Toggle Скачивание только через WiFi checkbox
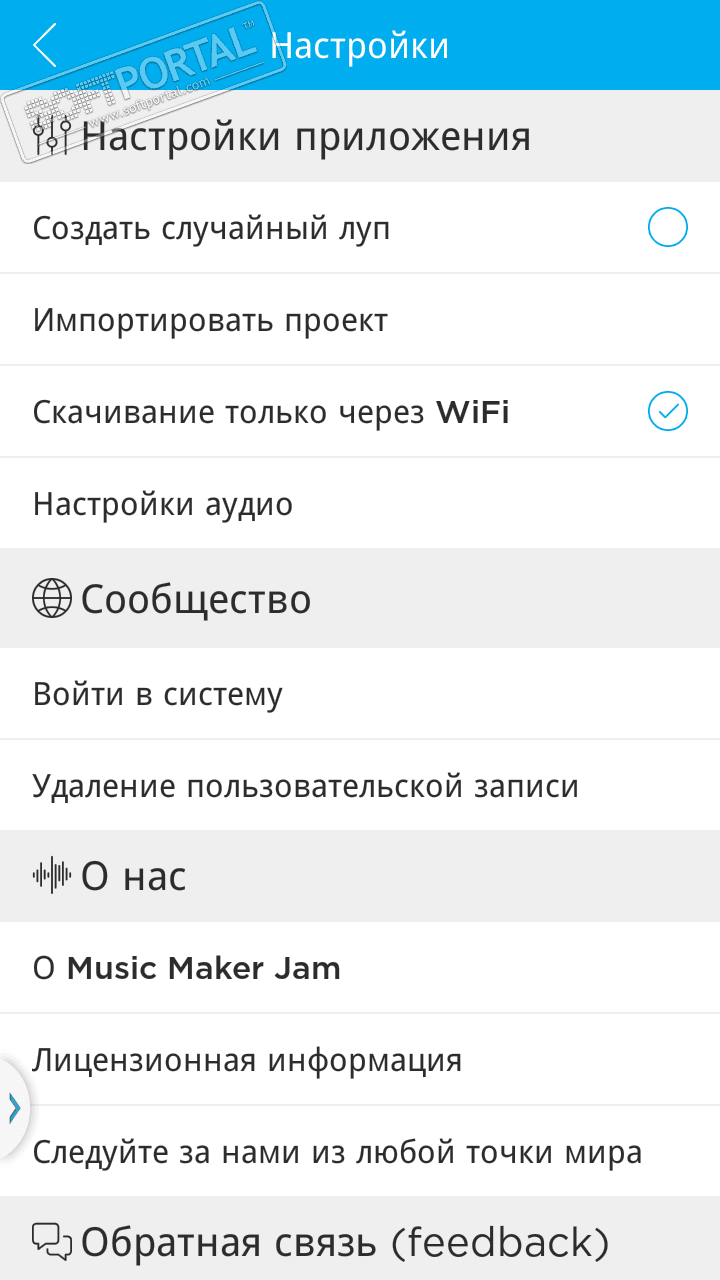Screen dimensions: 720x1280 [x=667, y=412]
